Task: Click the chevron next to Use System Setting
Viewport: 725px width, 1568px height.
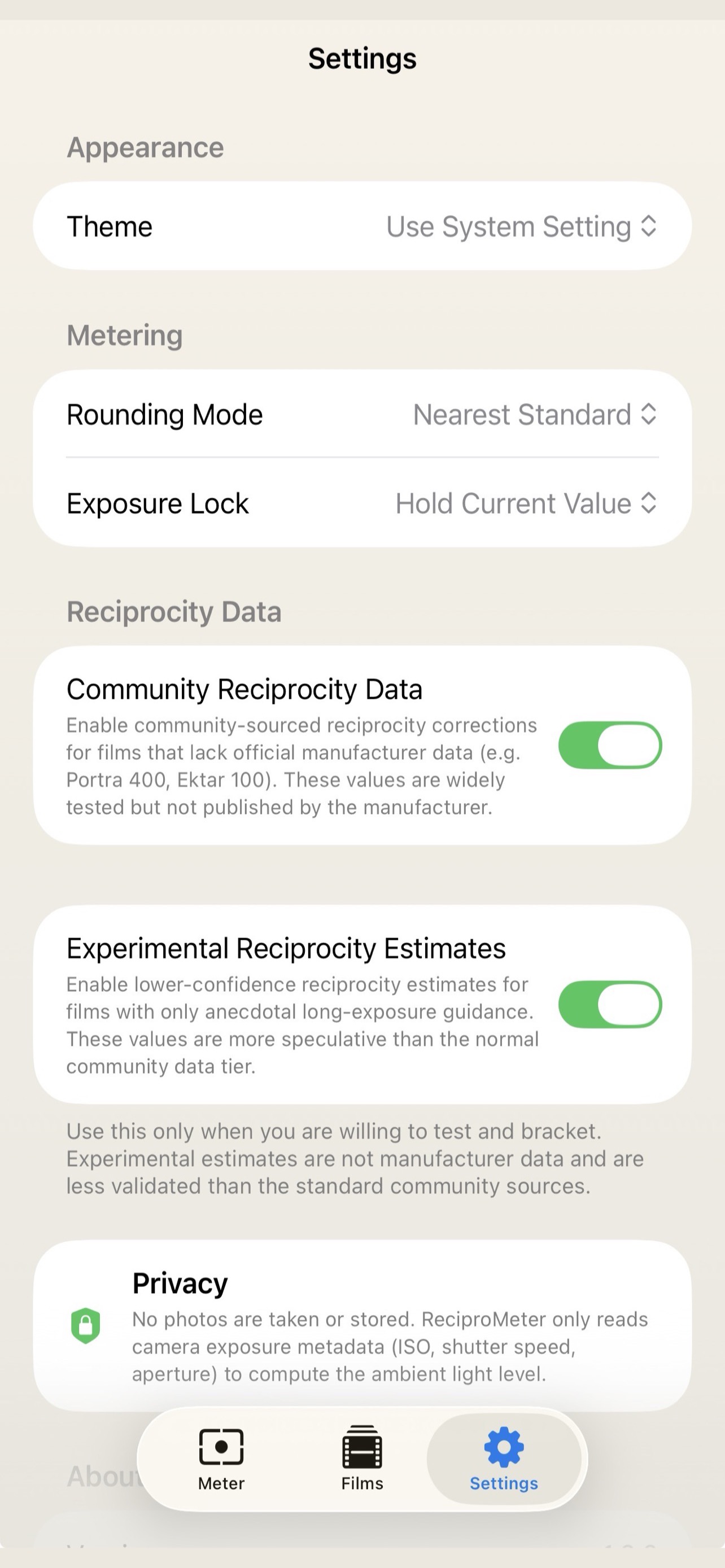Action: (x=648, y=226)
